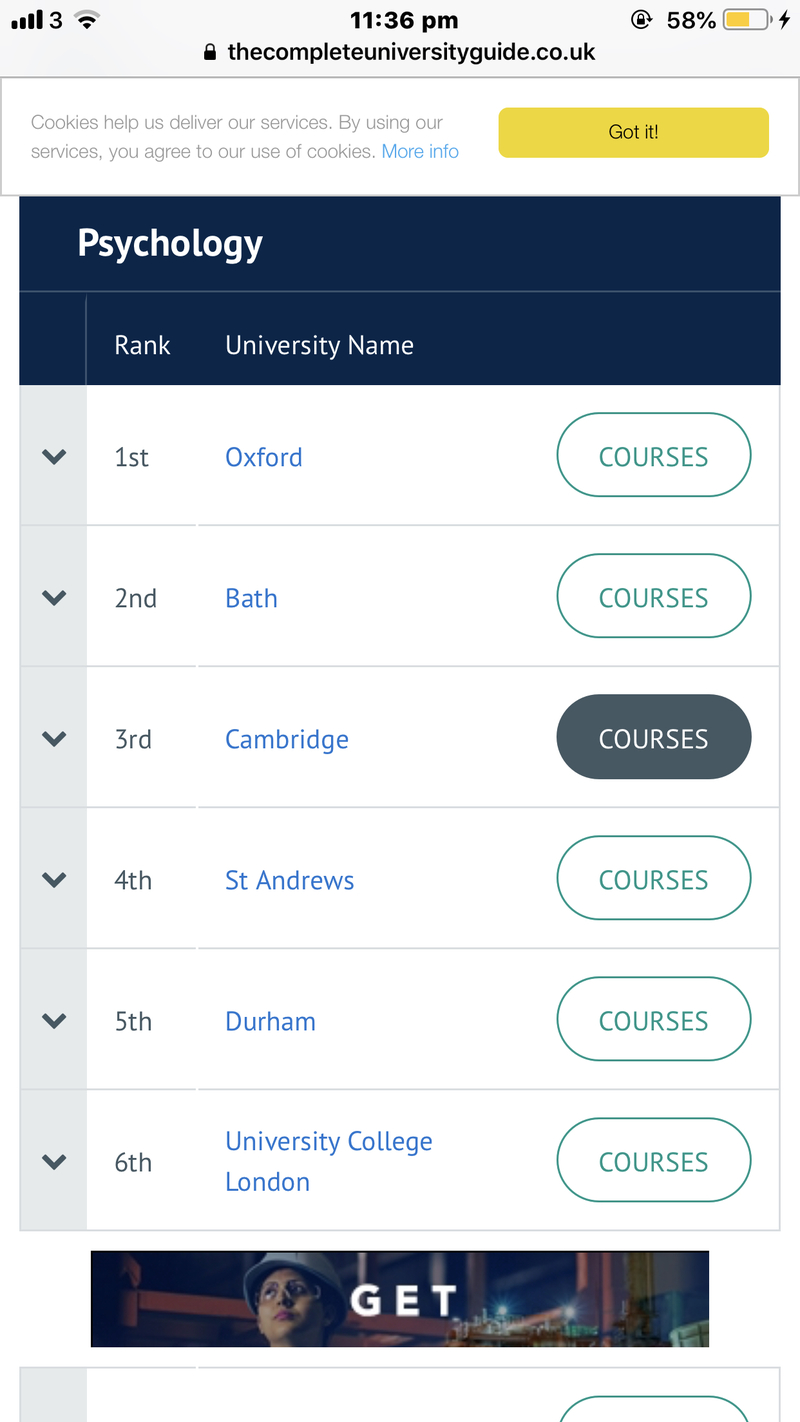This screenshot has height=1422, width=800.
Task: See courses for Durham
Action: pos(653,1019)
